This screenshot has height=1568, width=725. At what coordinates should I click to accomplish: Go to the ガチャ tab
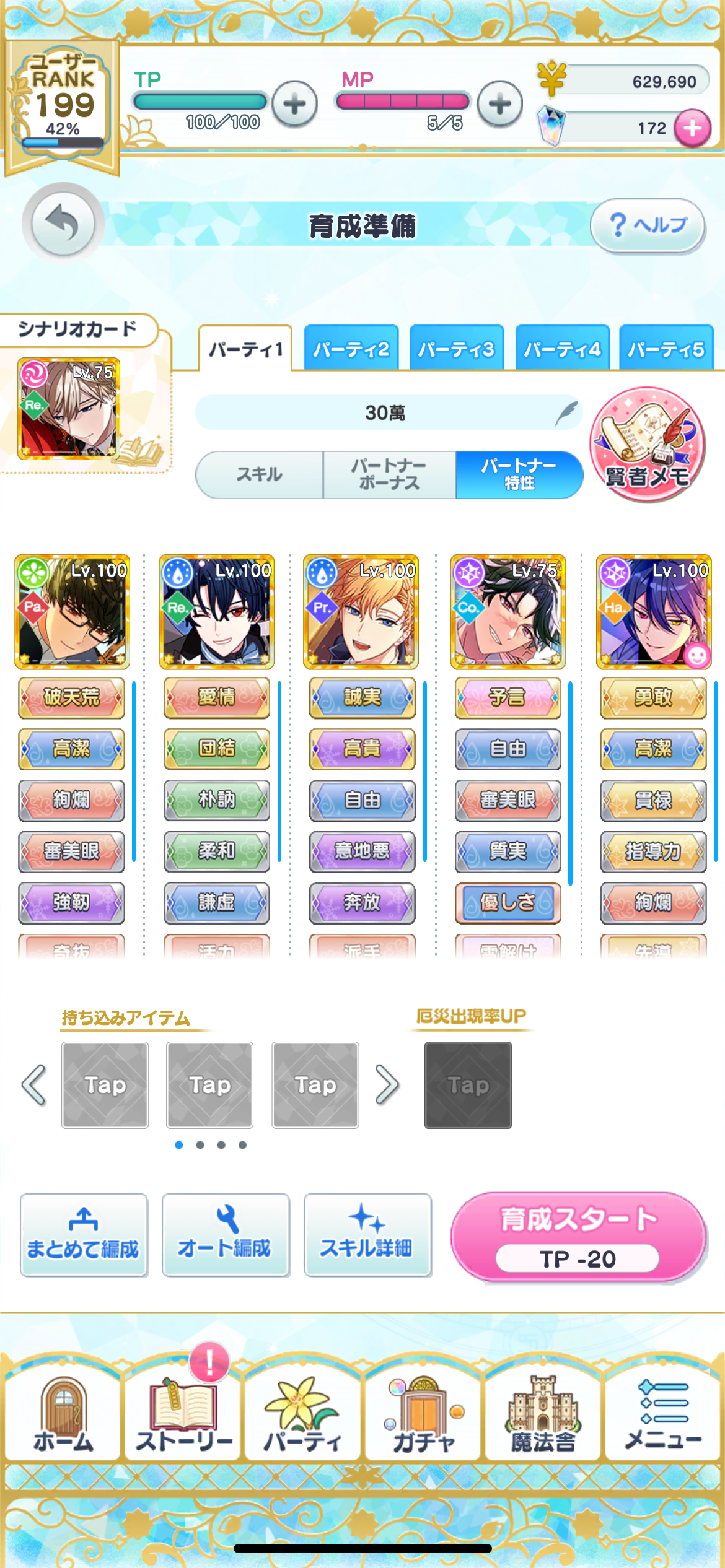424,1416
